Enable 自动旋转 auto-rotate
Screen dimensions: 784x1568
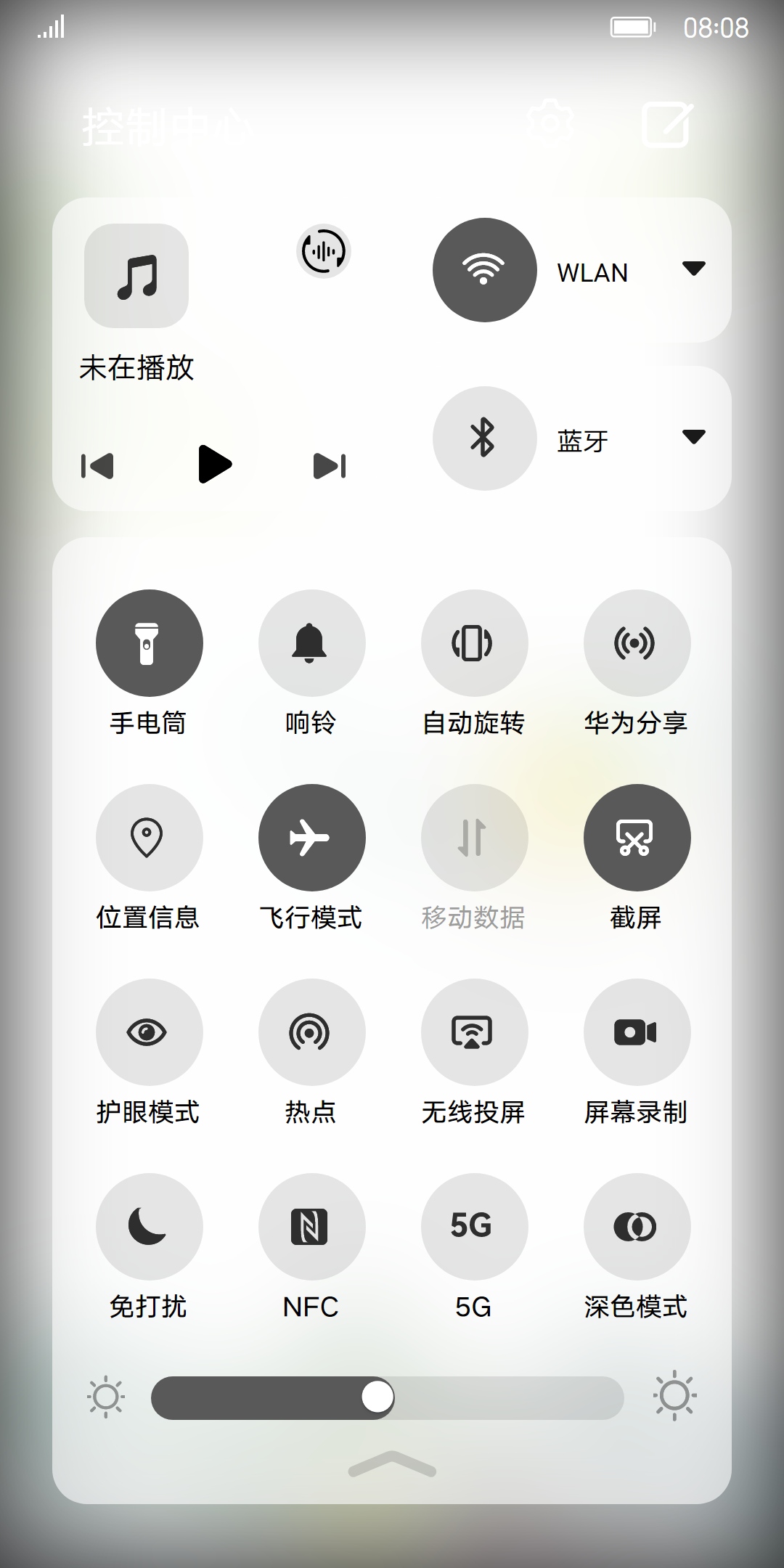click(x=475, y=643)
